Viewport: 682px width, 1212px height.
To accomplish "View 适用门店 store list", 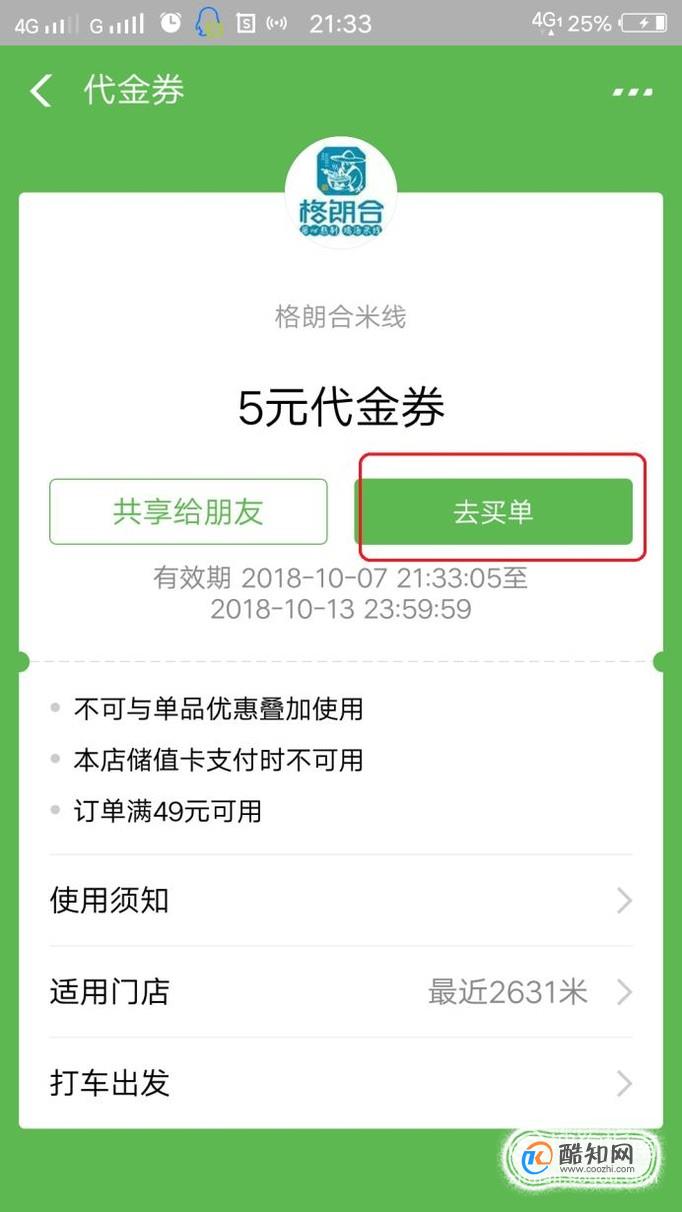I will (341, 992).
